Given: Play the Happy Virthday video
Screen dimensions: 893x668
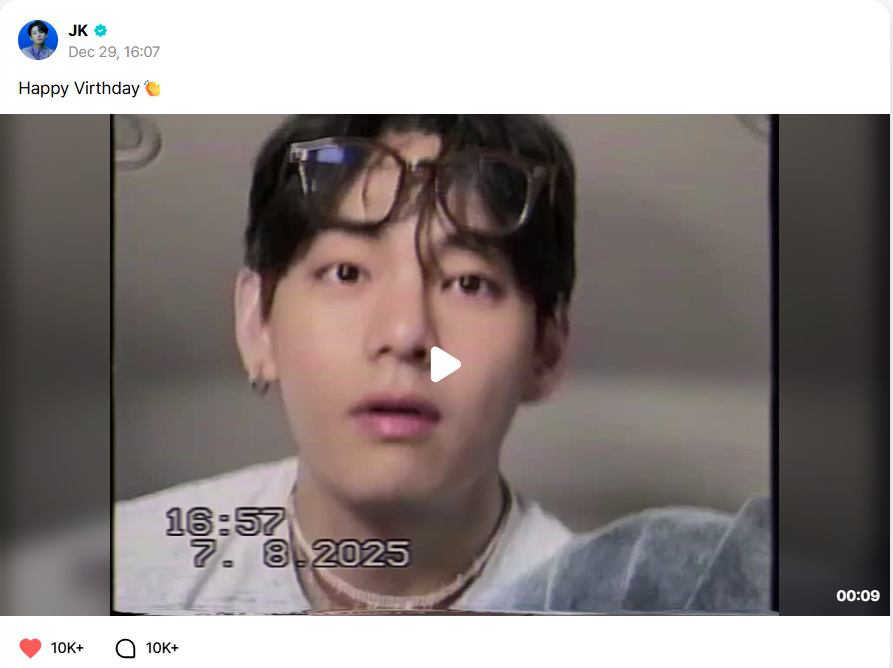Looking at the screenshot, I should tap(445, 365).
